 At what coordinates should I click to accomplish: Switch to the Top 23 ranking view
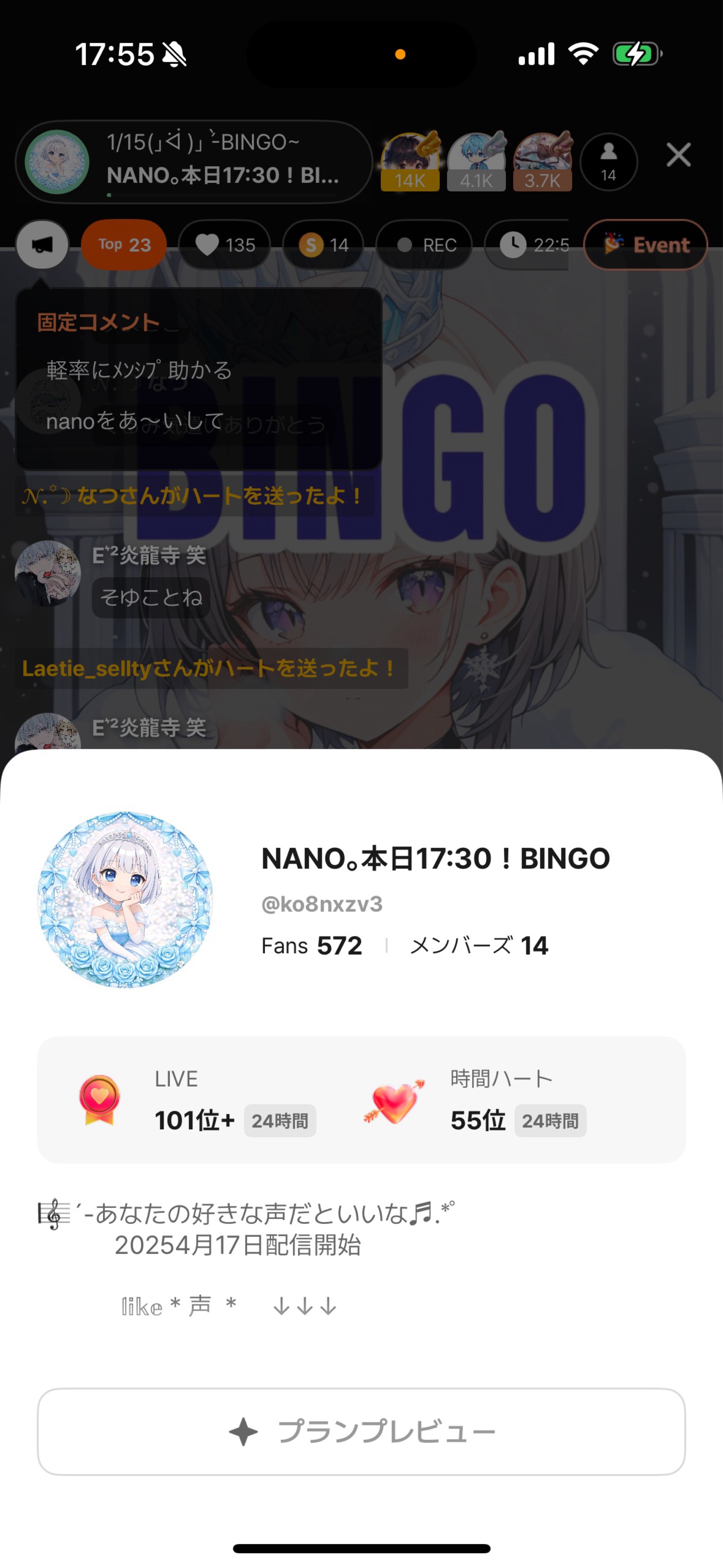pos(123,245)
